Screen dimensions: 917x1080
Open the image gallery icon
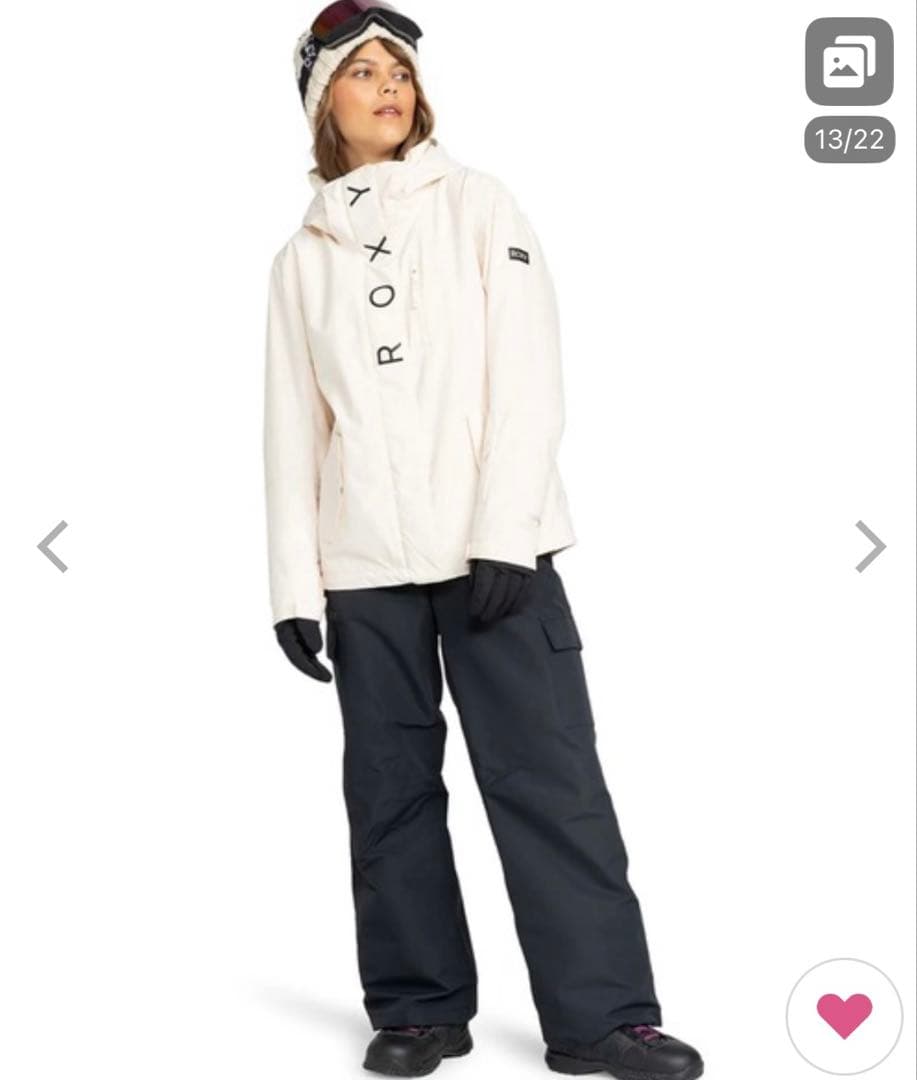(x=848, y=61)
